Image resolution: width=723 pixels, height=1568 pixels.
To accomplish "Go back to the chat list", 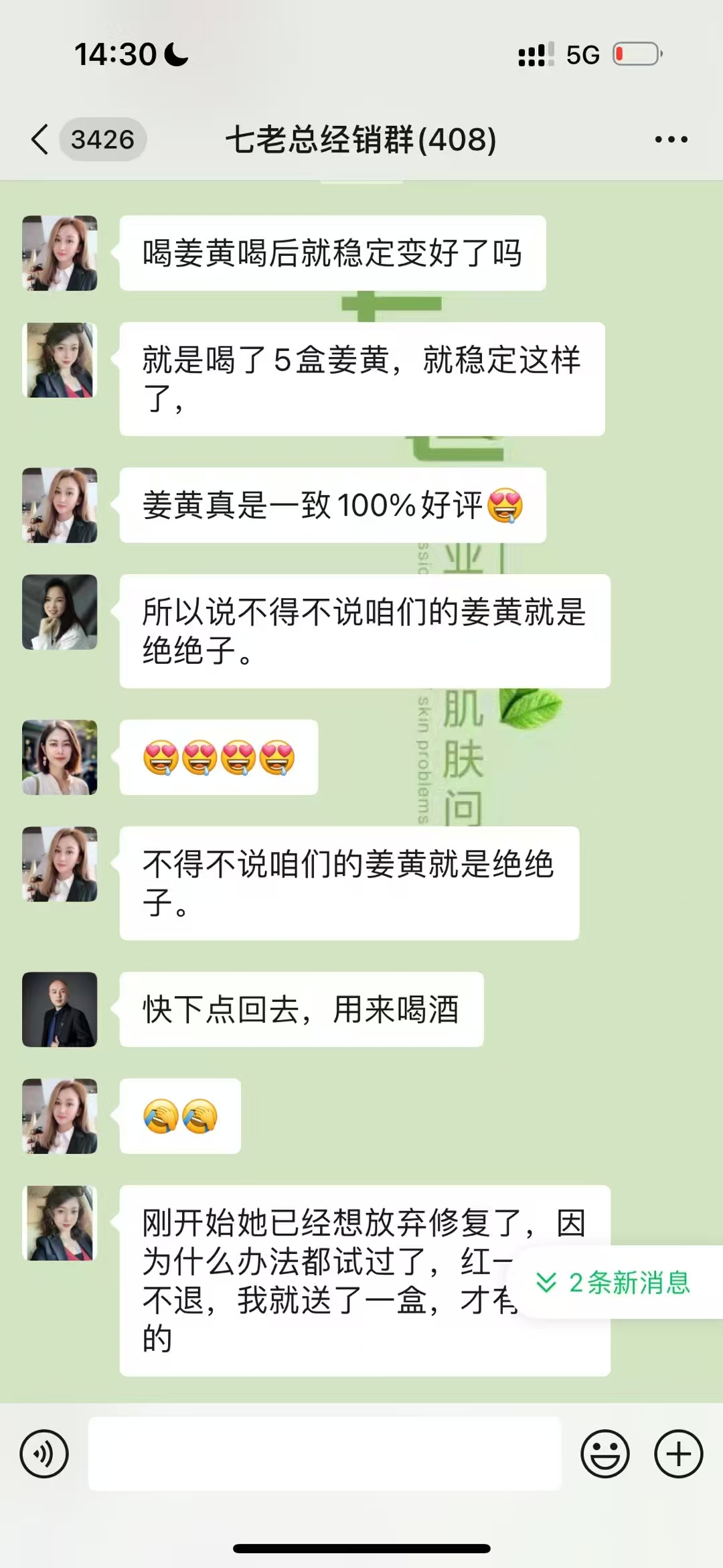I will (40, 139).
